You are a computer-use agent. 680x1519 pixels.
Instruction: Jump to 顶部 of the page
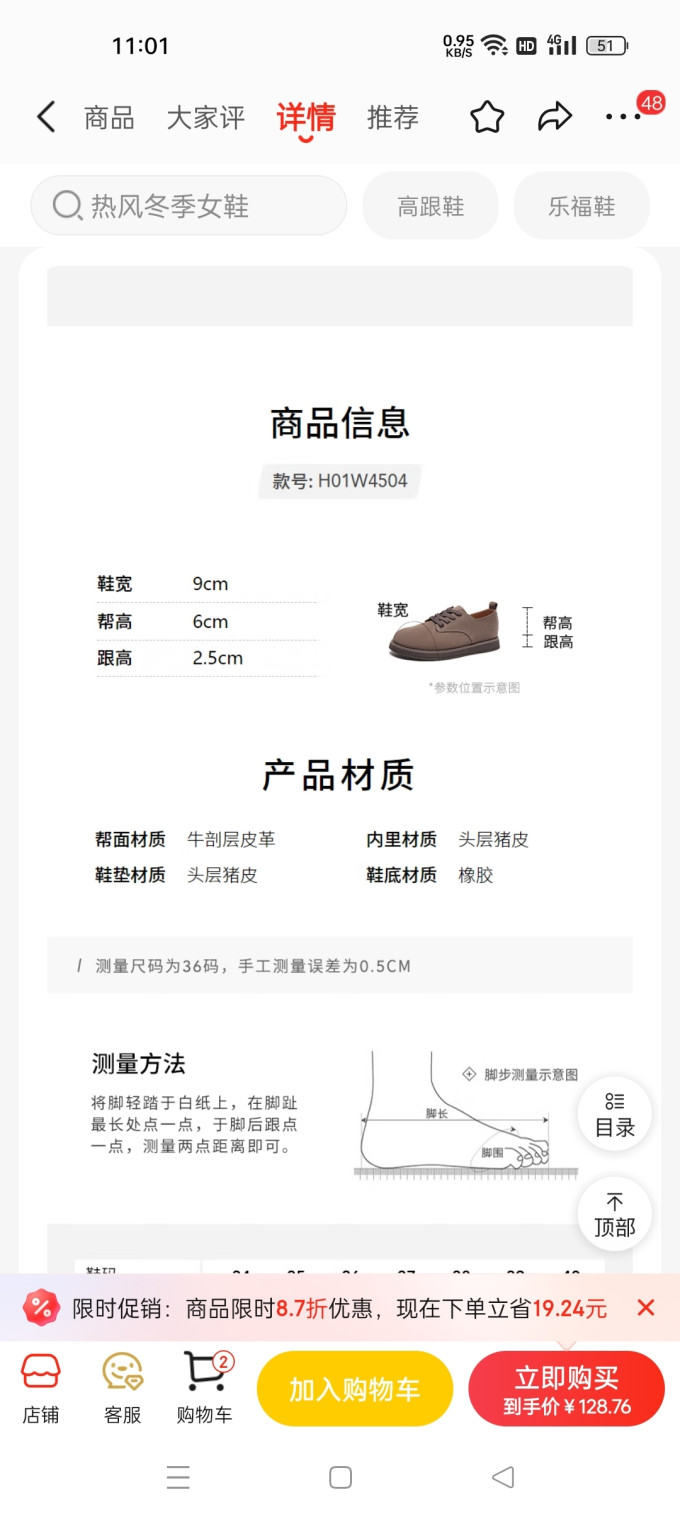[x=614, y=1214]
